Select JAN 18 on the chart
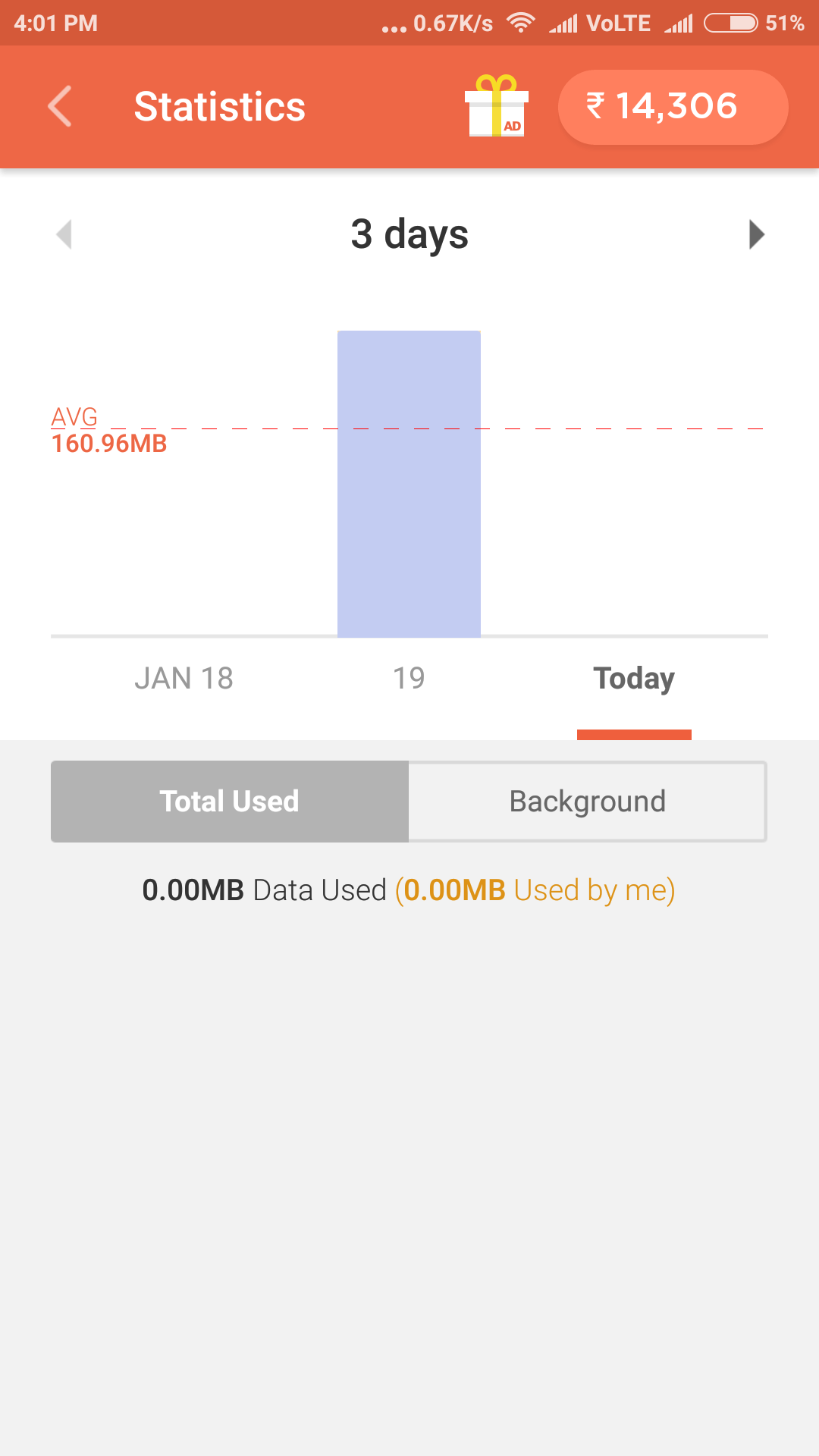This screenshot has width=819, height=1456. pyautogui.click(x=184, y=678)
